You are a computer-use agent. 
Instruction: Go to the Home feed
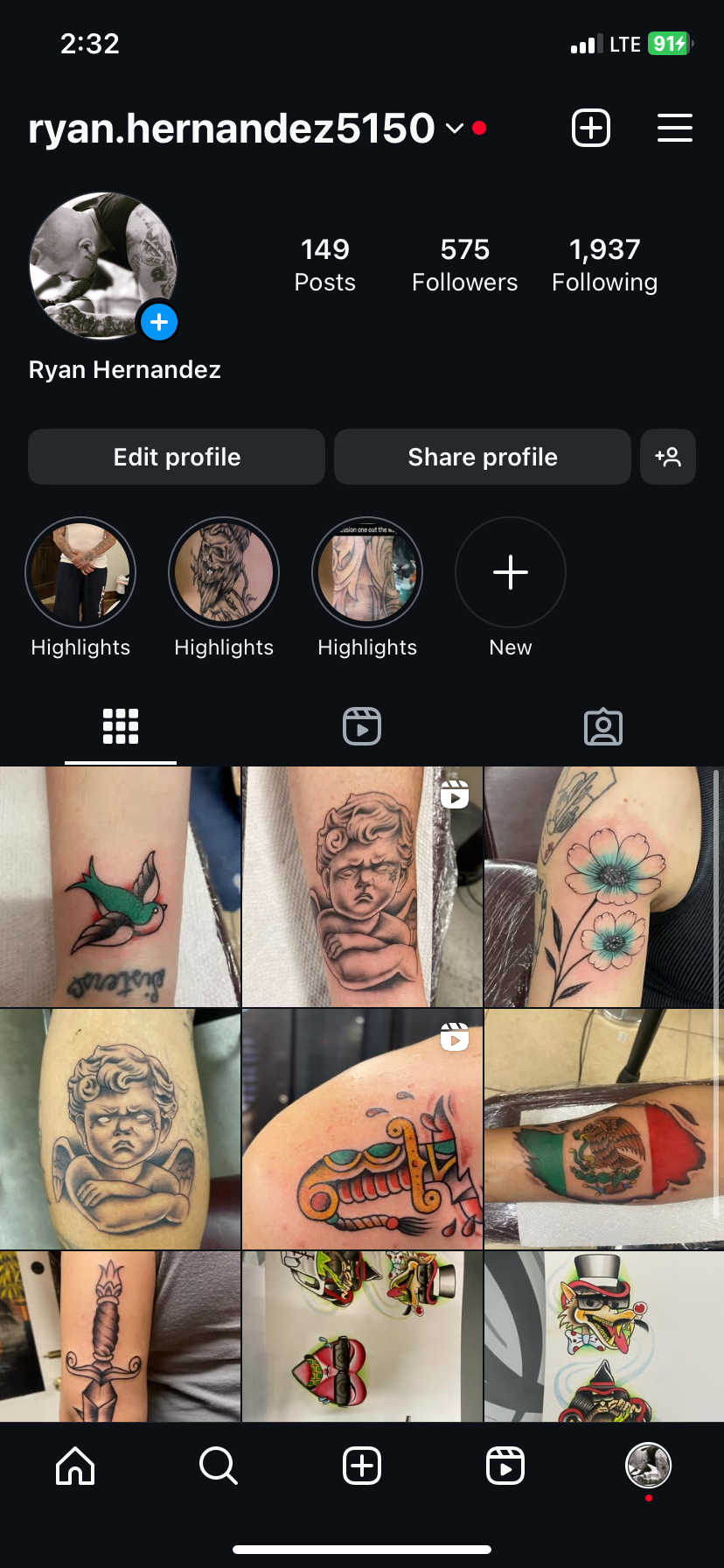pyautogui.click(x=75, y=1466)
